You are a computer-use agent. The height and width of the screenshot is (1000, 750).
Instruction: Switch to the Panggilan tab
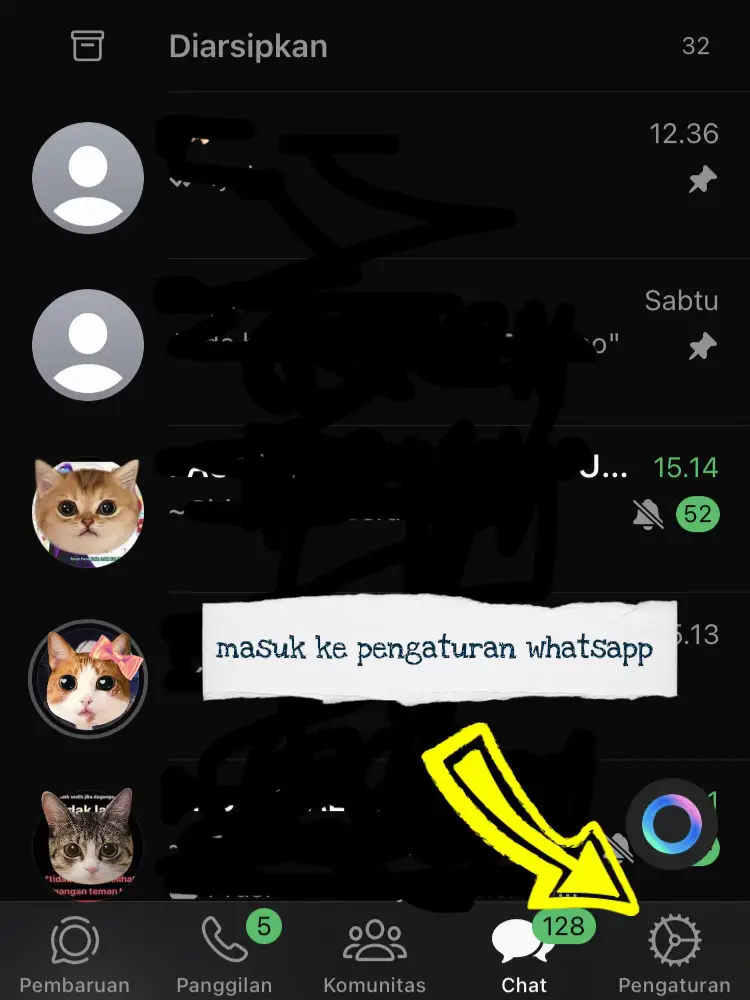(224, 954)
